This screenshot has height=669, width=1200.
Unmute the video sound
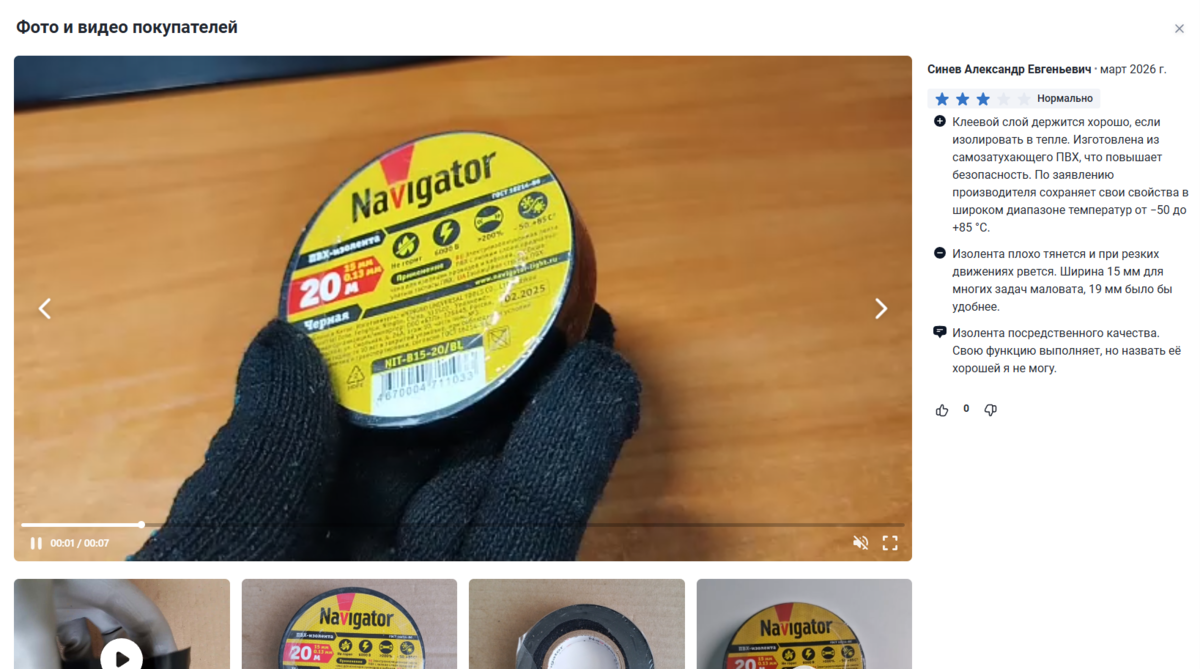pos(860,543)
